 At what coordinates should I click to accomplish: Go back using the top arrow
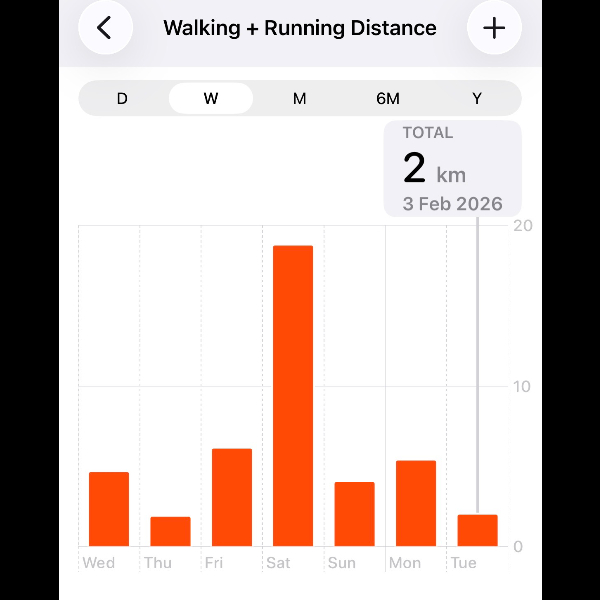click(x=104, y=28)
